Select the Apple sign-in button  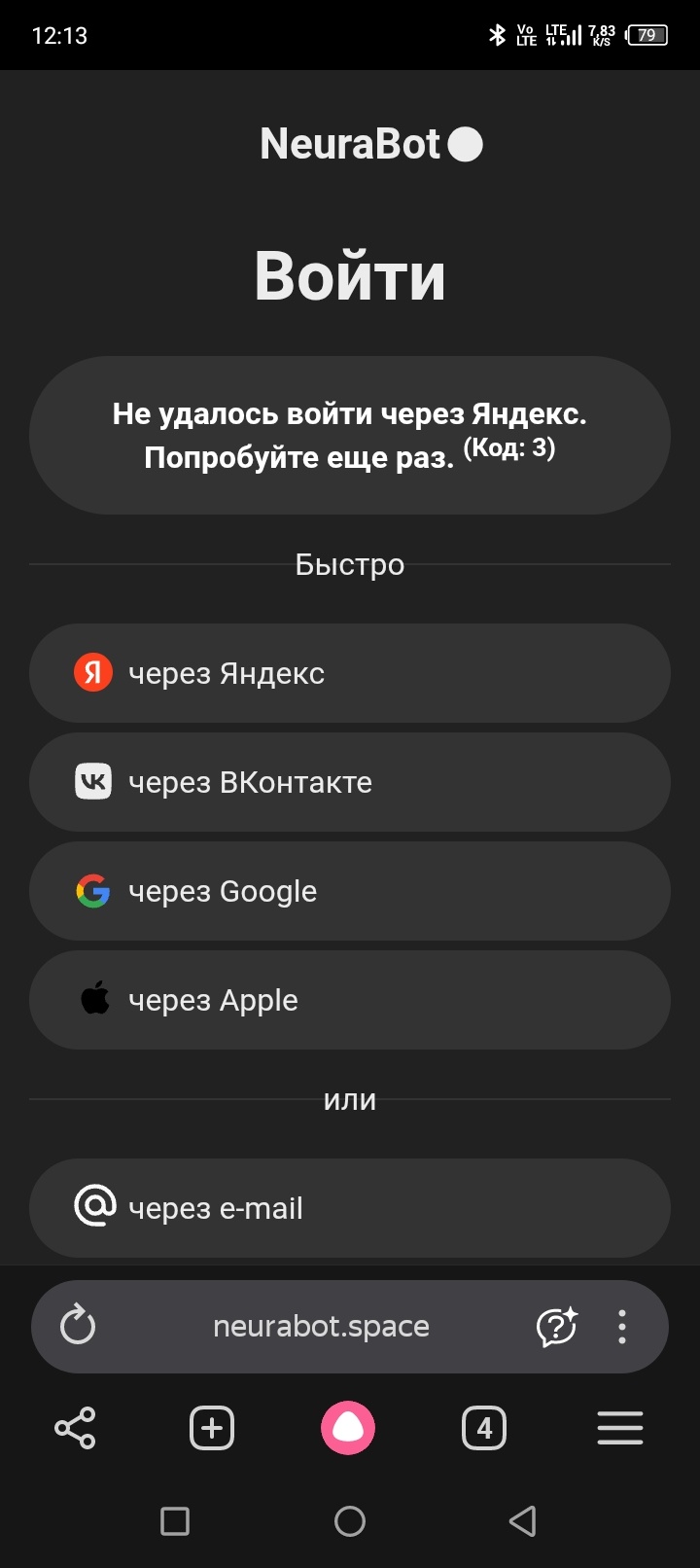pos(350,1000)
